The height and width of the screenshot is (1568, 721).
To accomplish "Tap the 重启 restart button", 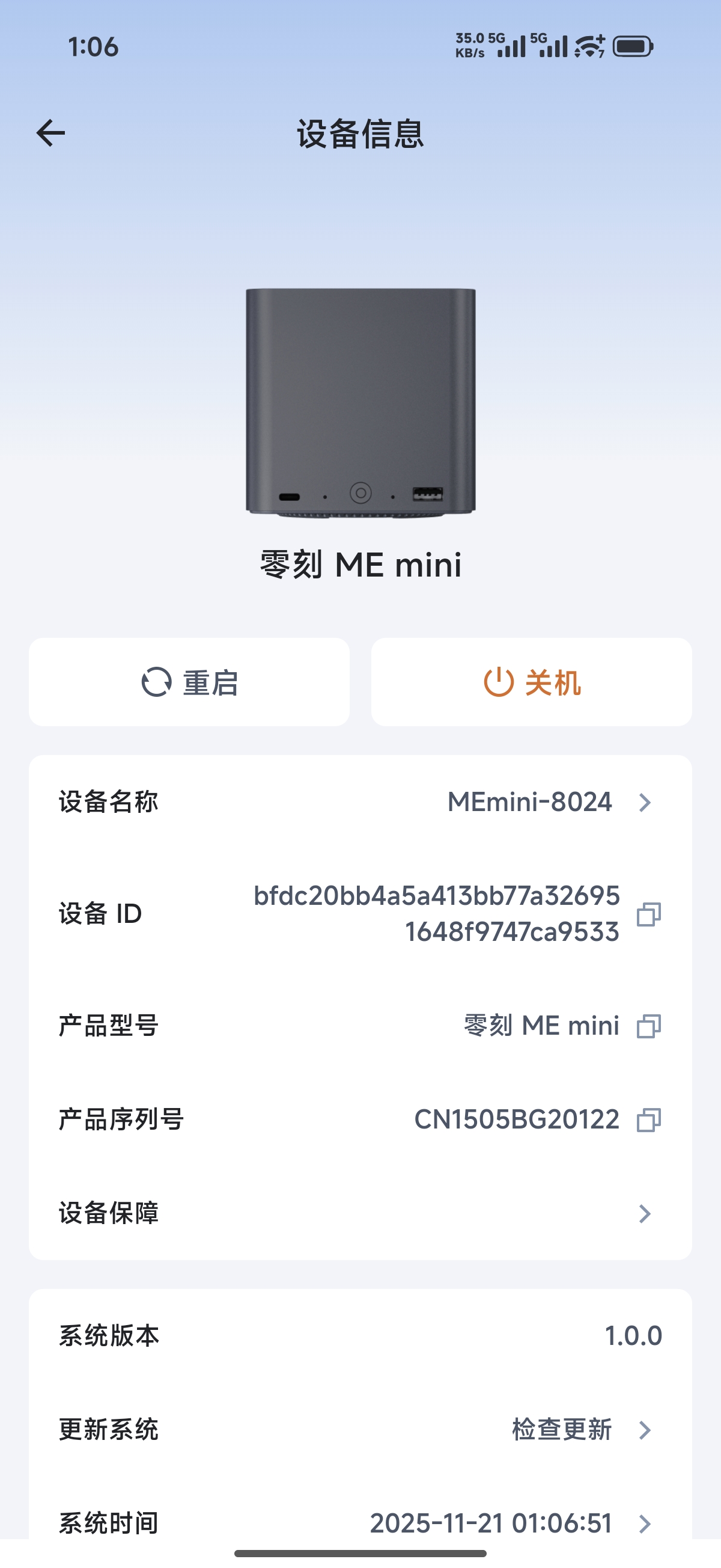I will [x=189, y=682].
